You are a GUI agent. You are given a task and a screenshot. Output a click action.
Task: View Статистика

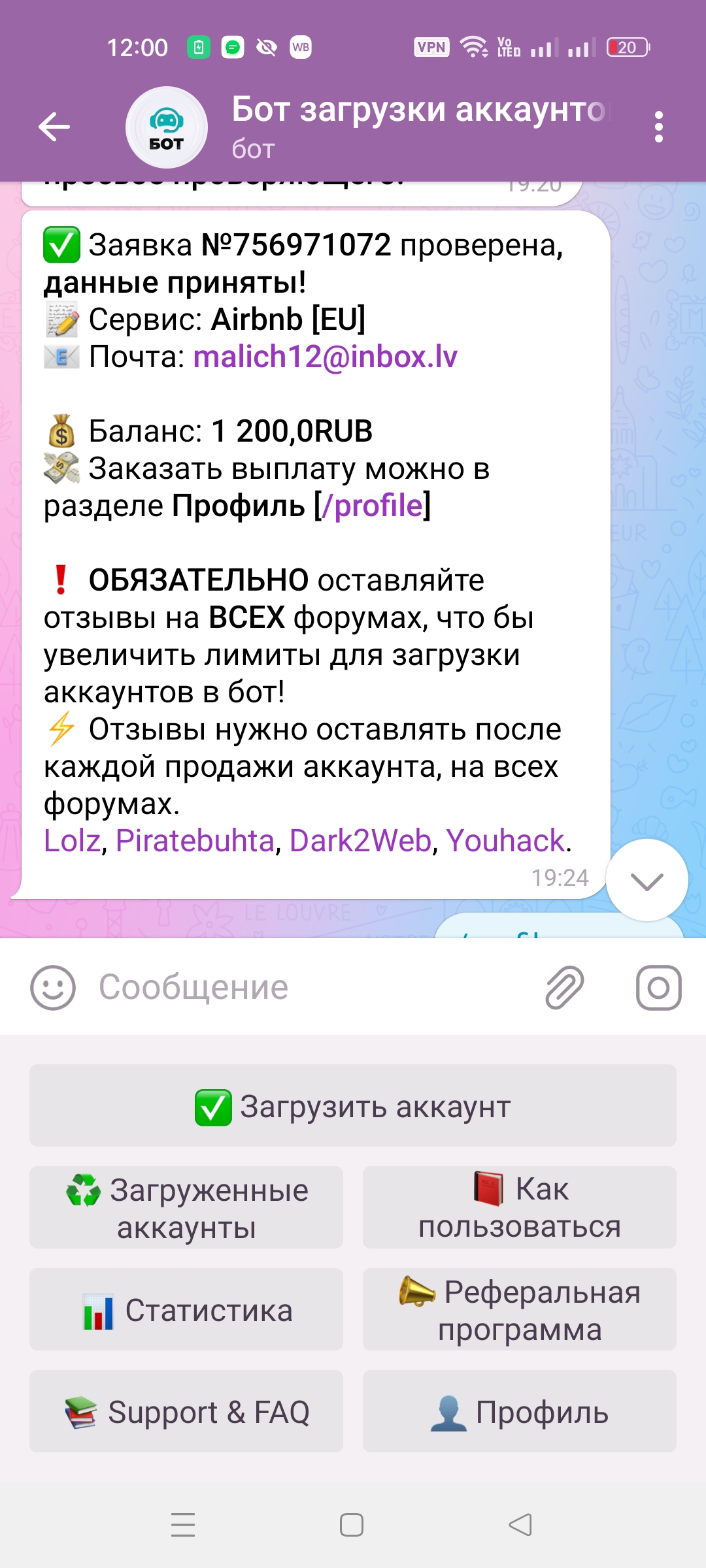click(186, 1309)
